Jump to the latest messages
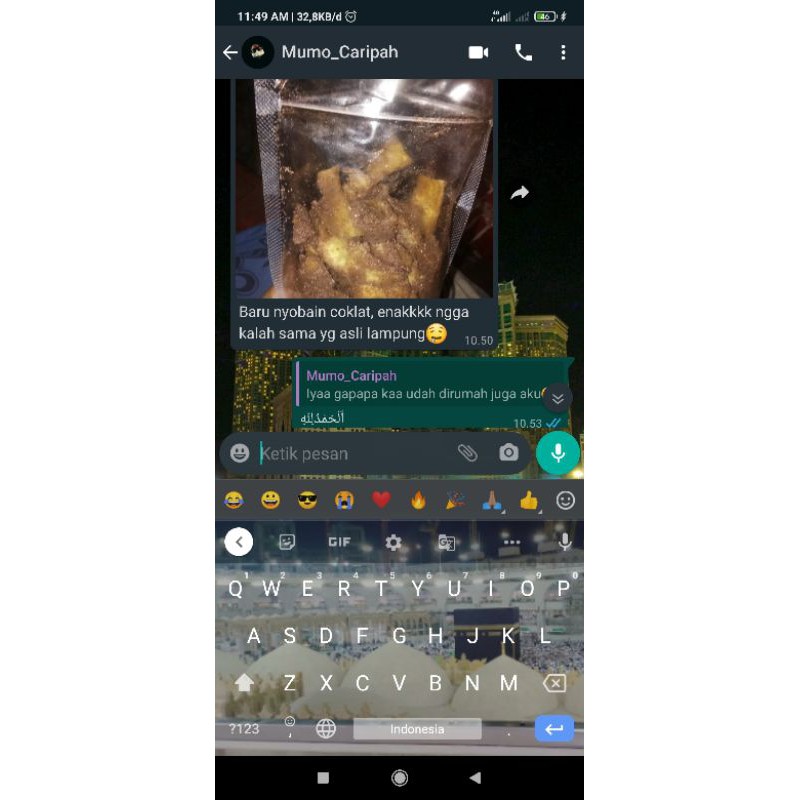800x800 pixels. (x=558, y=398)
